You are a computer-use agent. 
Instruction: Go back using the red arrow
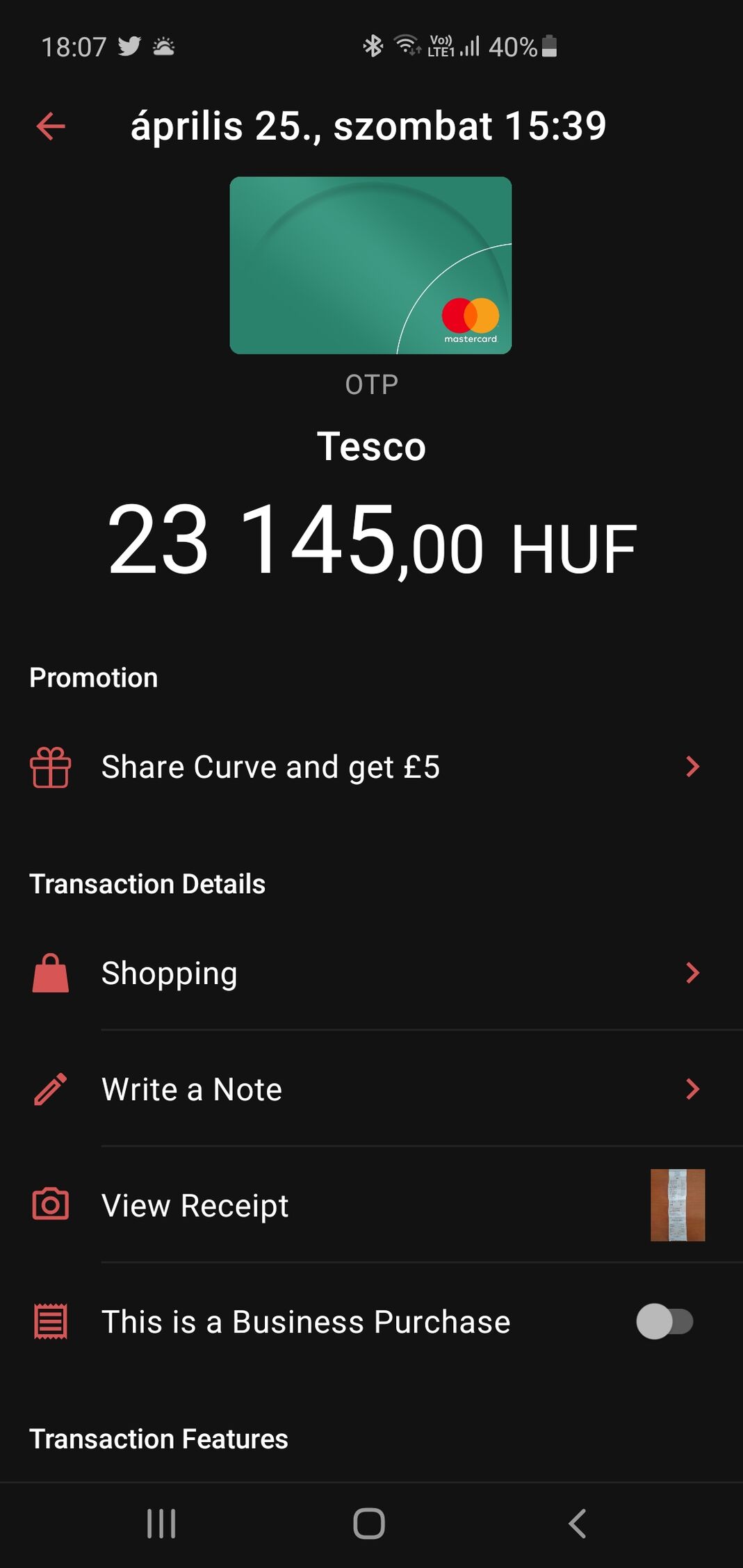tap(51, 126)
